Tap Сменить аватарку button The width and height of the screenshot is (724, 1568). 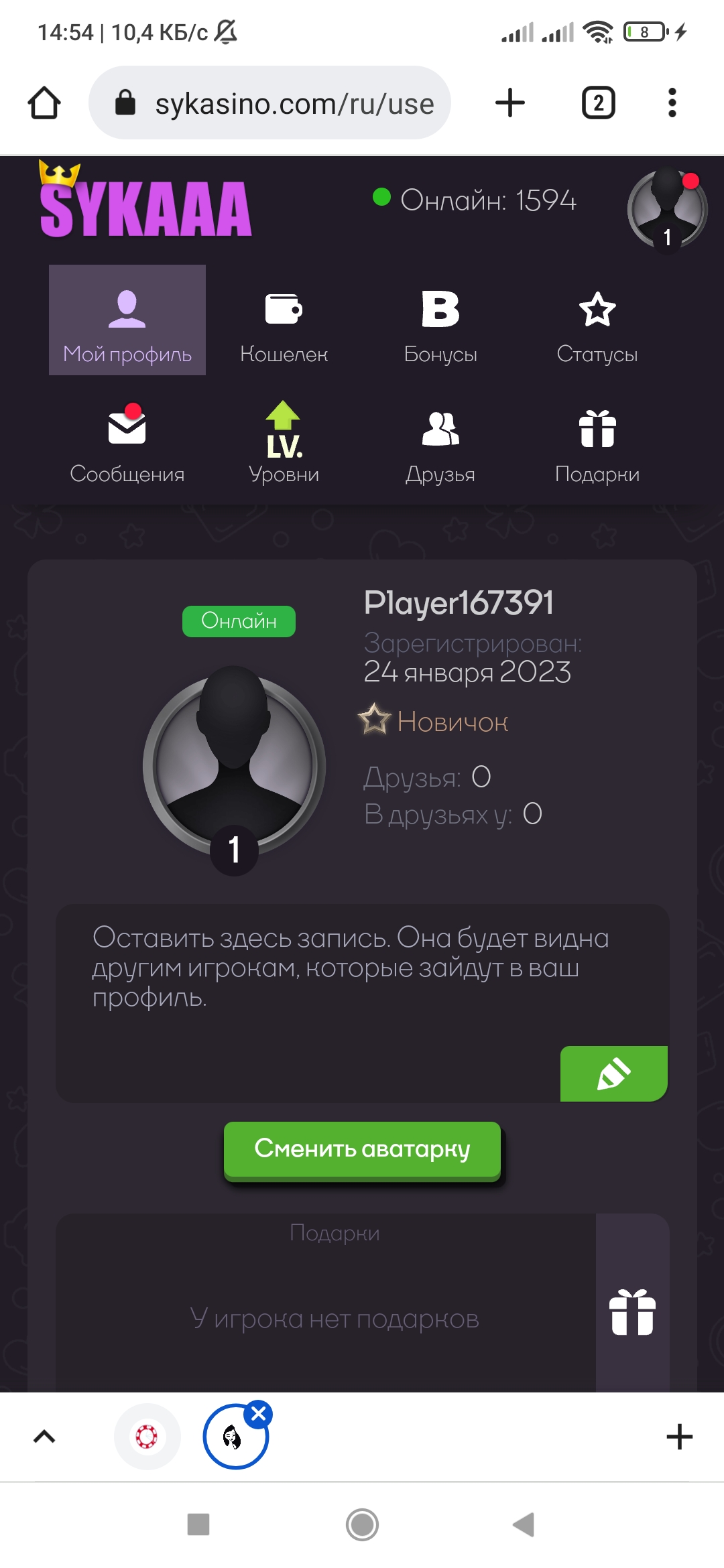pos(362,1150)
